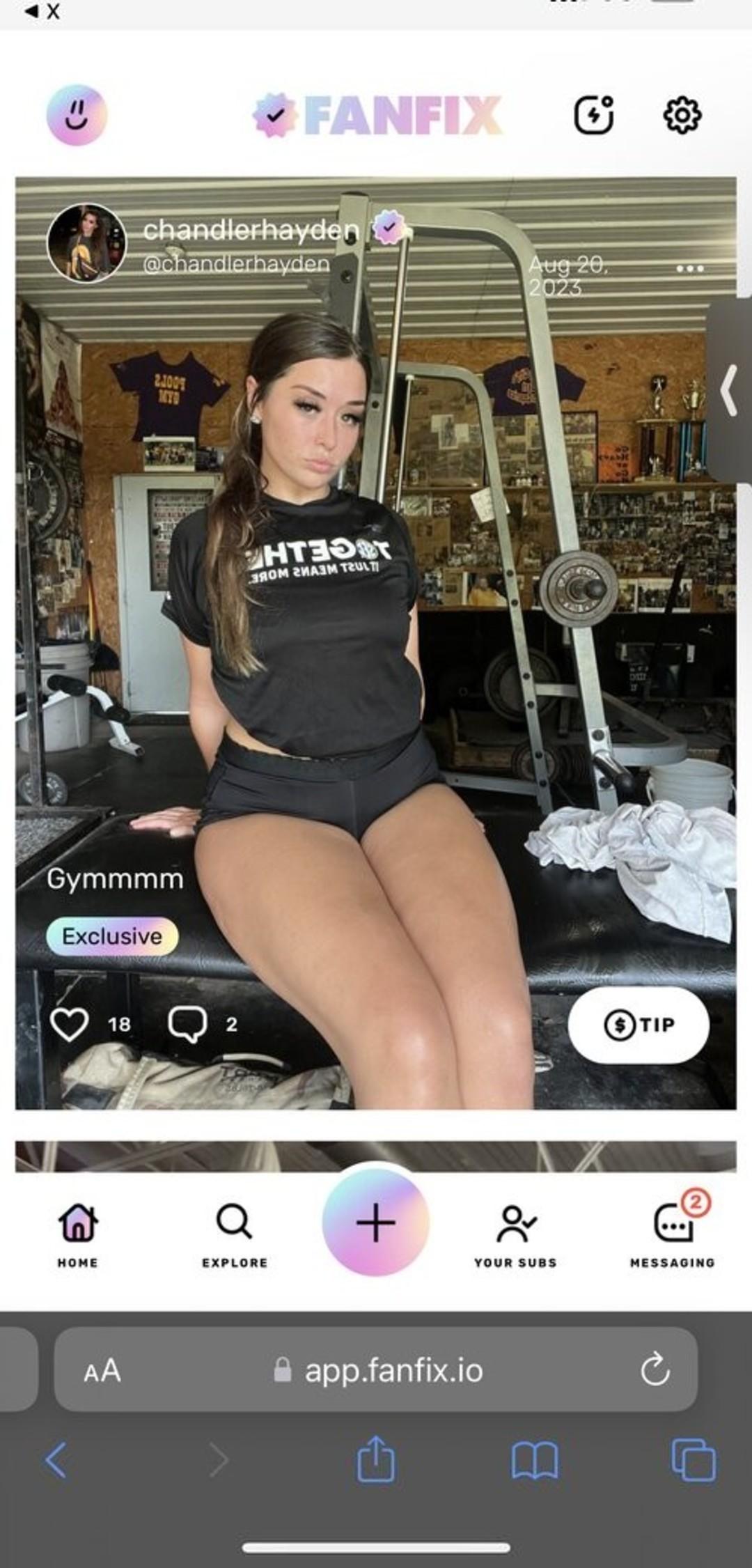Like the Gymmmm post
This screenshot has width=752, height=1568.
point(70,1024)
